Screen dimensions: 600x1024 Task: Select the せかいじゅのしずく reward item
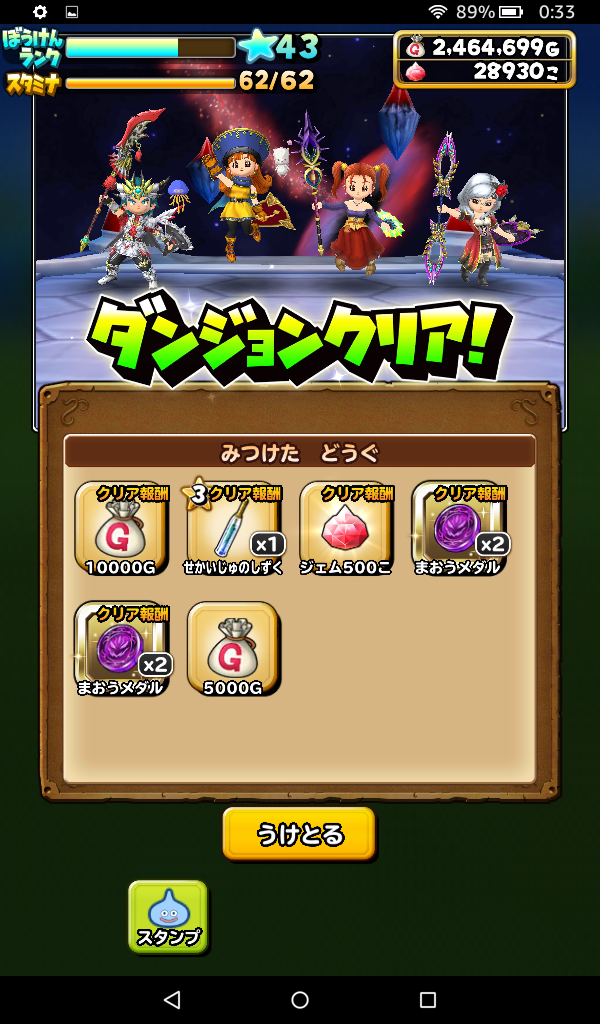click(234, 526)
